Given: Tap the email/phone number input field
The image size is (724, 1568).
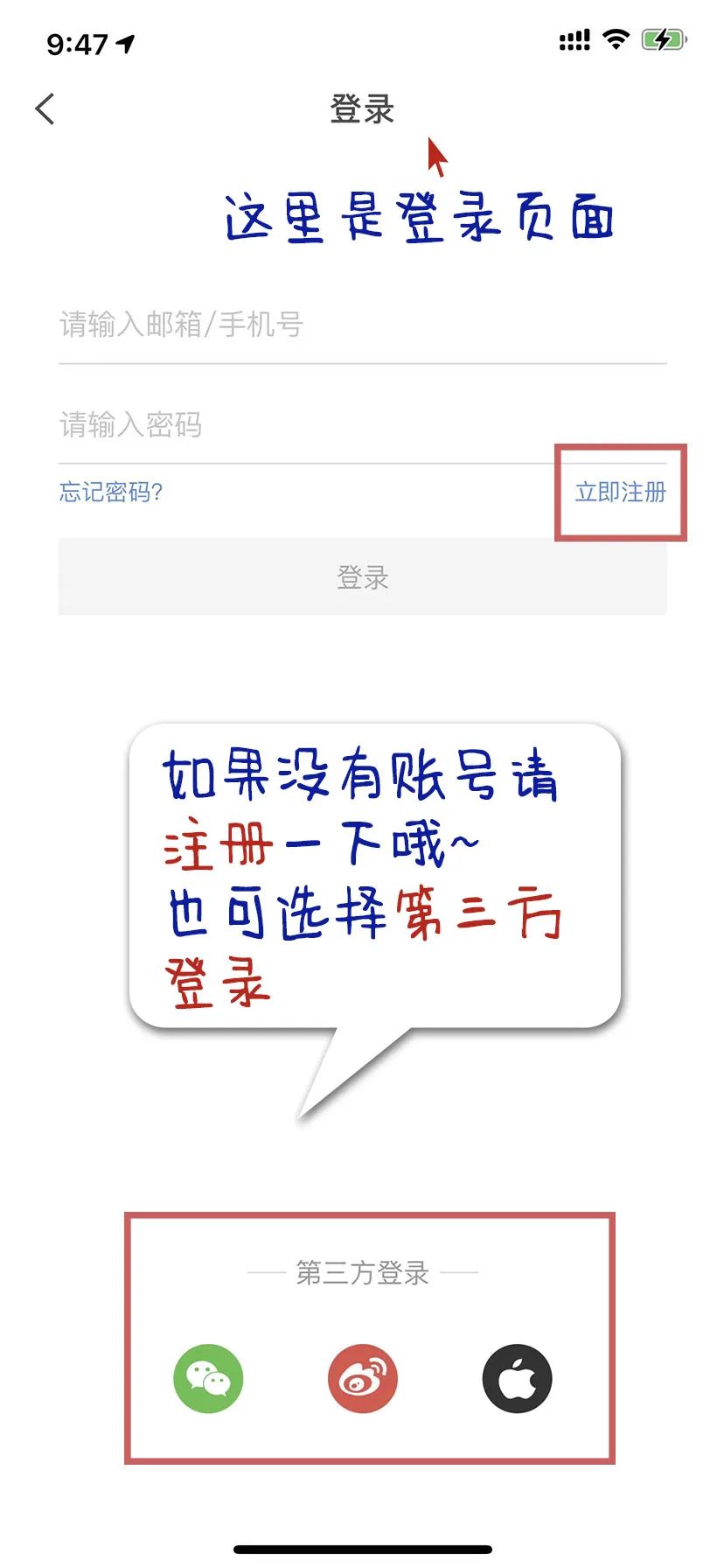Looking at the screenshot, I should pyautogui.click(x=362, y=325).
